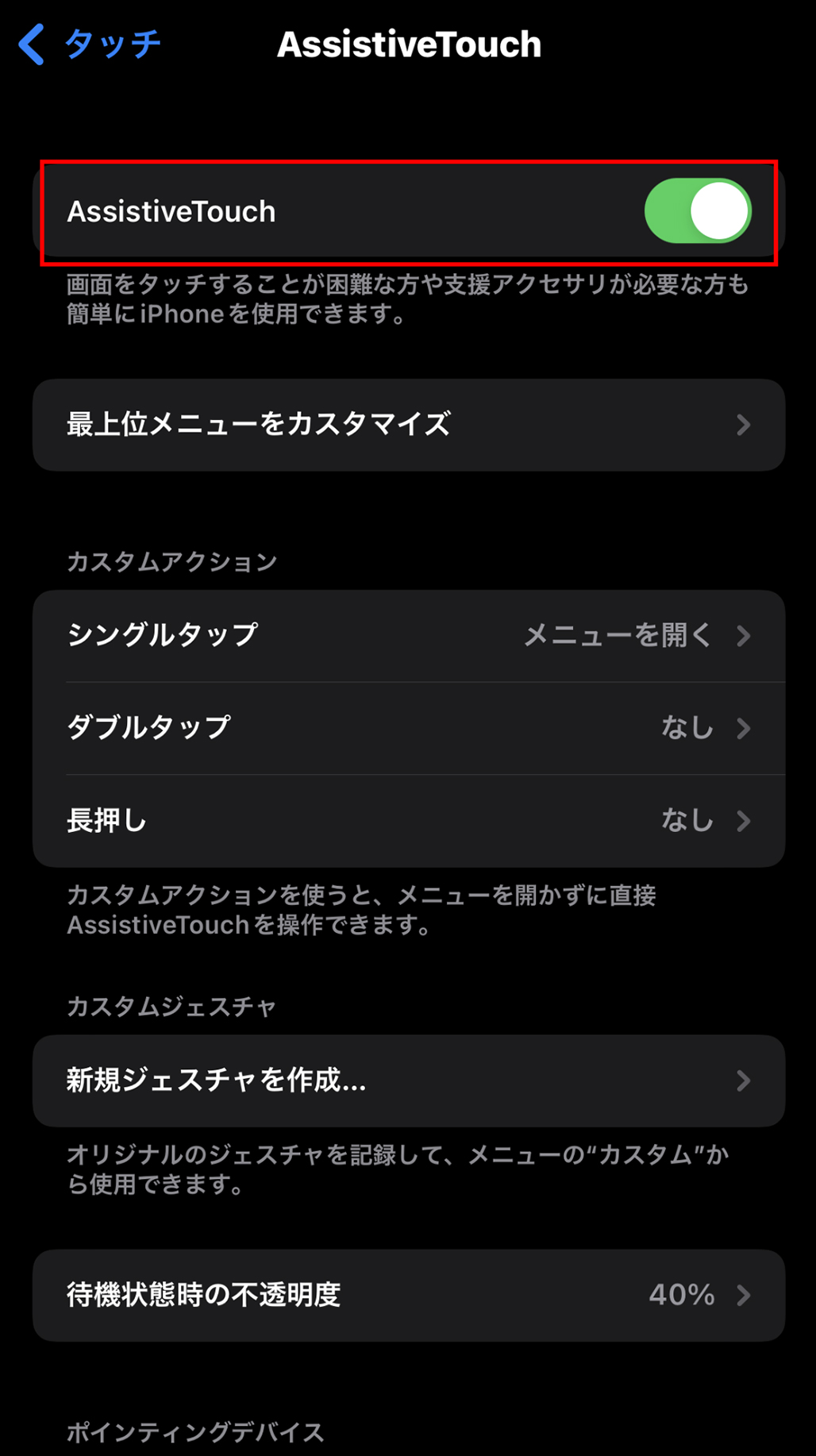816x1456 pixels.
Task: Tap the chevron next to 長押し
Action: click(x=743, y=821)
